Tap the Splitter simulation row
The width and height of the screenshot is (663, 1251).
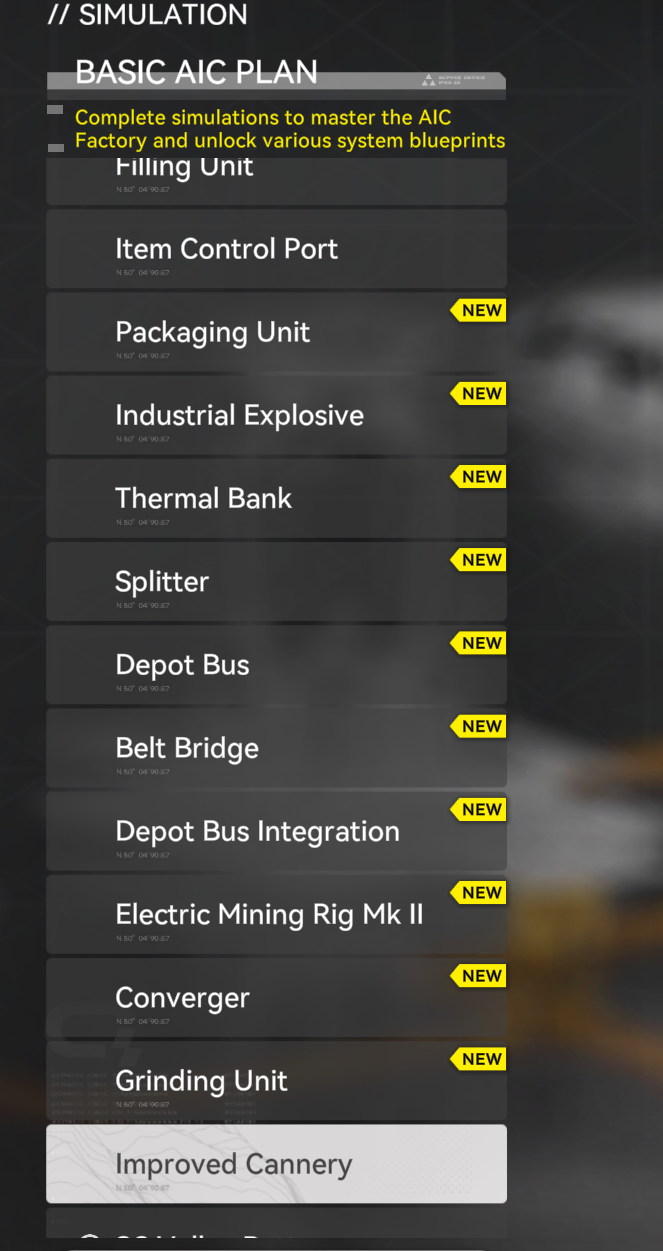point(276,581)
